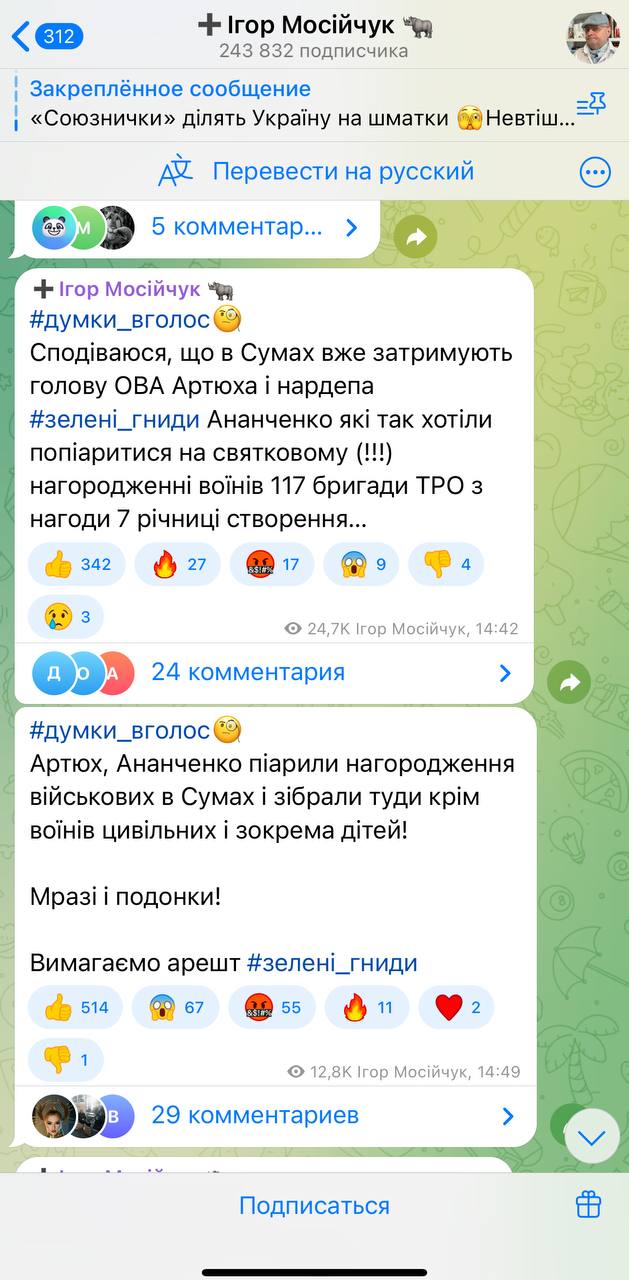
Task: Open the #зелені_гниди hashtag in the arrest post
Action: point(331,964)
